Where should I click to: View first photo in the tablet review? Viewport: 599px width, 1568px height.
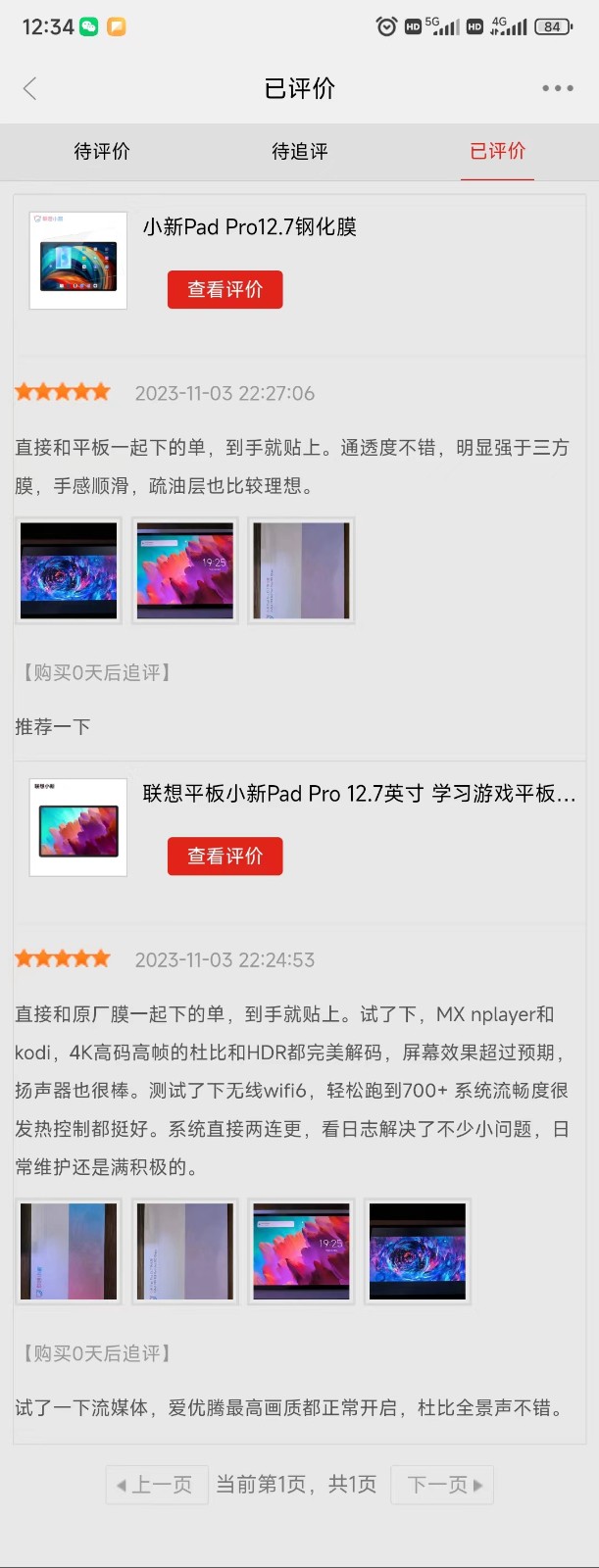pos(69,1251)
